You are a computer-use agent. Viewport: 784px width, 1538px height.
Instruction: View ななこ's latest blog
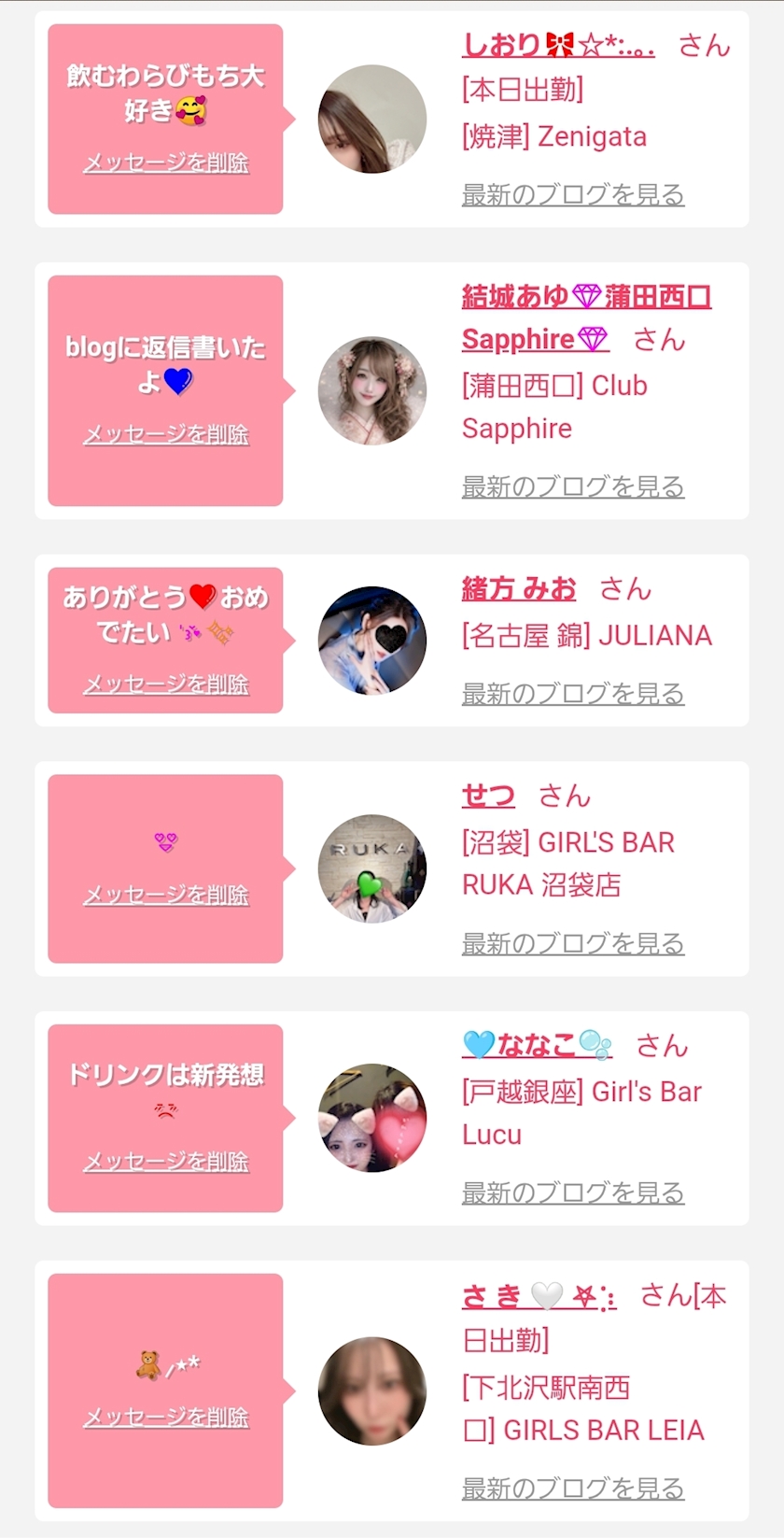point(573,1192)
